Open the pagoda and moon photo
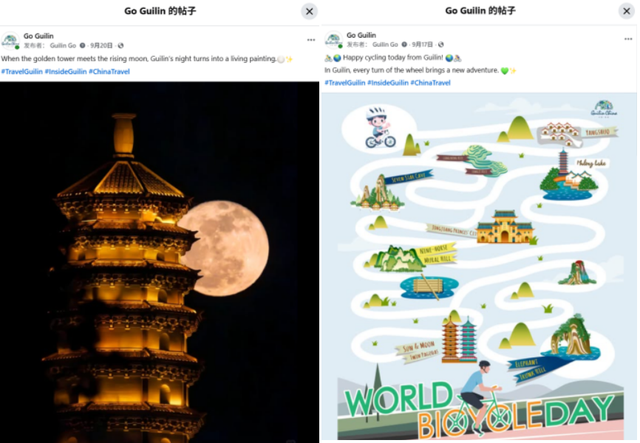 pyautogui.click(x=160, y=262)
